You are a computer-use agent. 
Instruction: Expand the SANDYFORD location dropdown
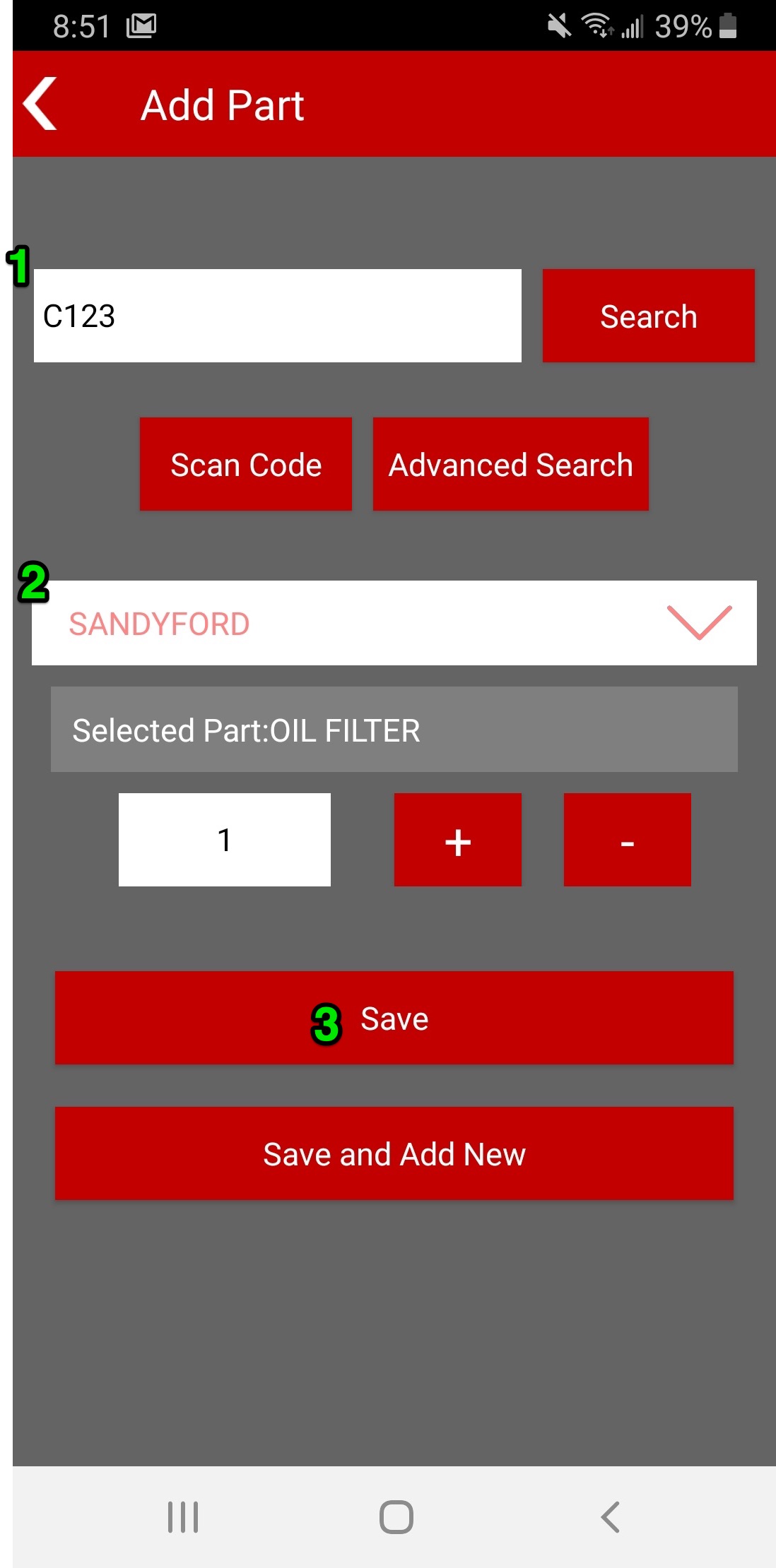coord(394,623)
